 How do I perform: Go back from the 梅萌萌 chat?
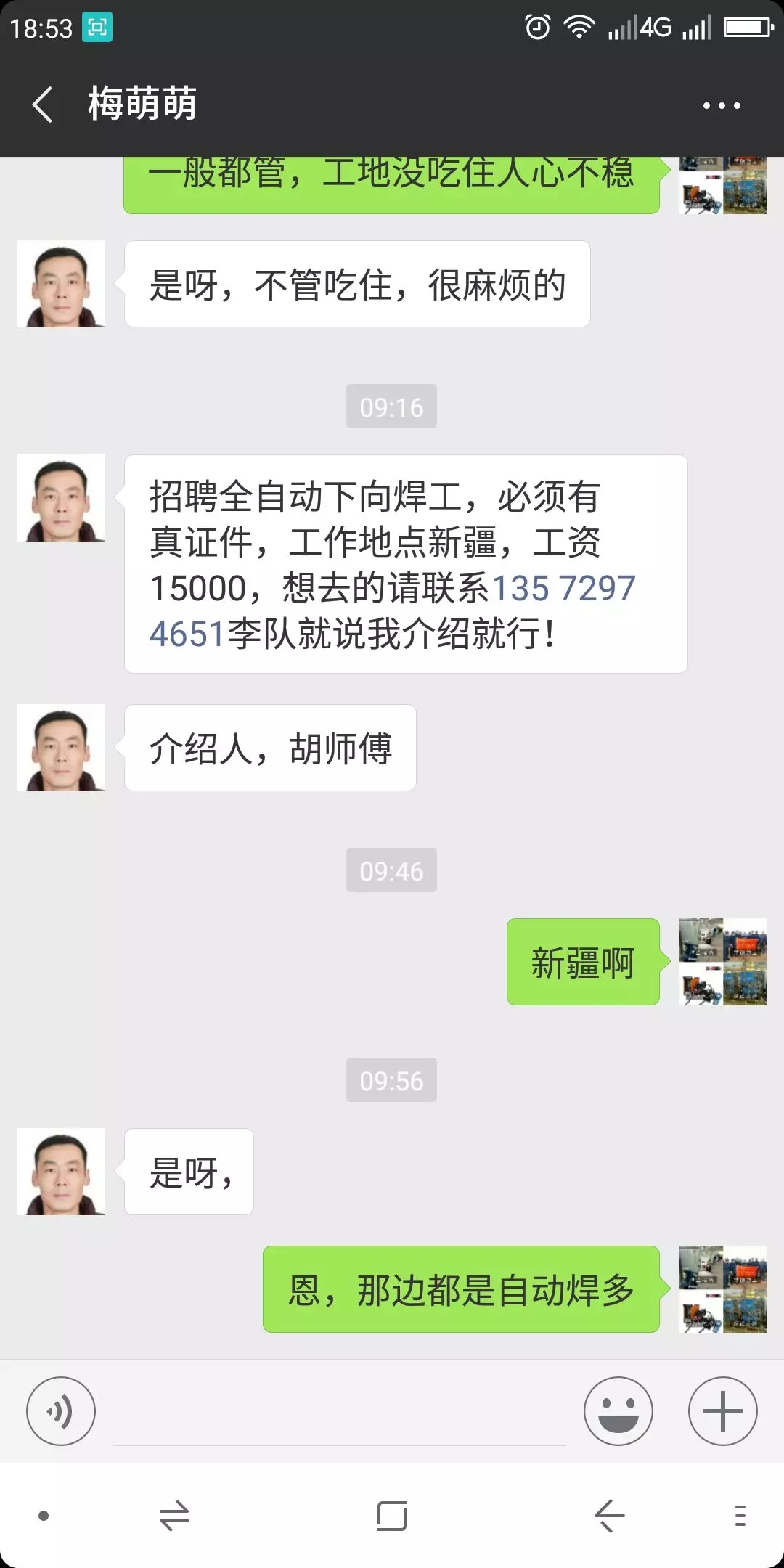44,105
